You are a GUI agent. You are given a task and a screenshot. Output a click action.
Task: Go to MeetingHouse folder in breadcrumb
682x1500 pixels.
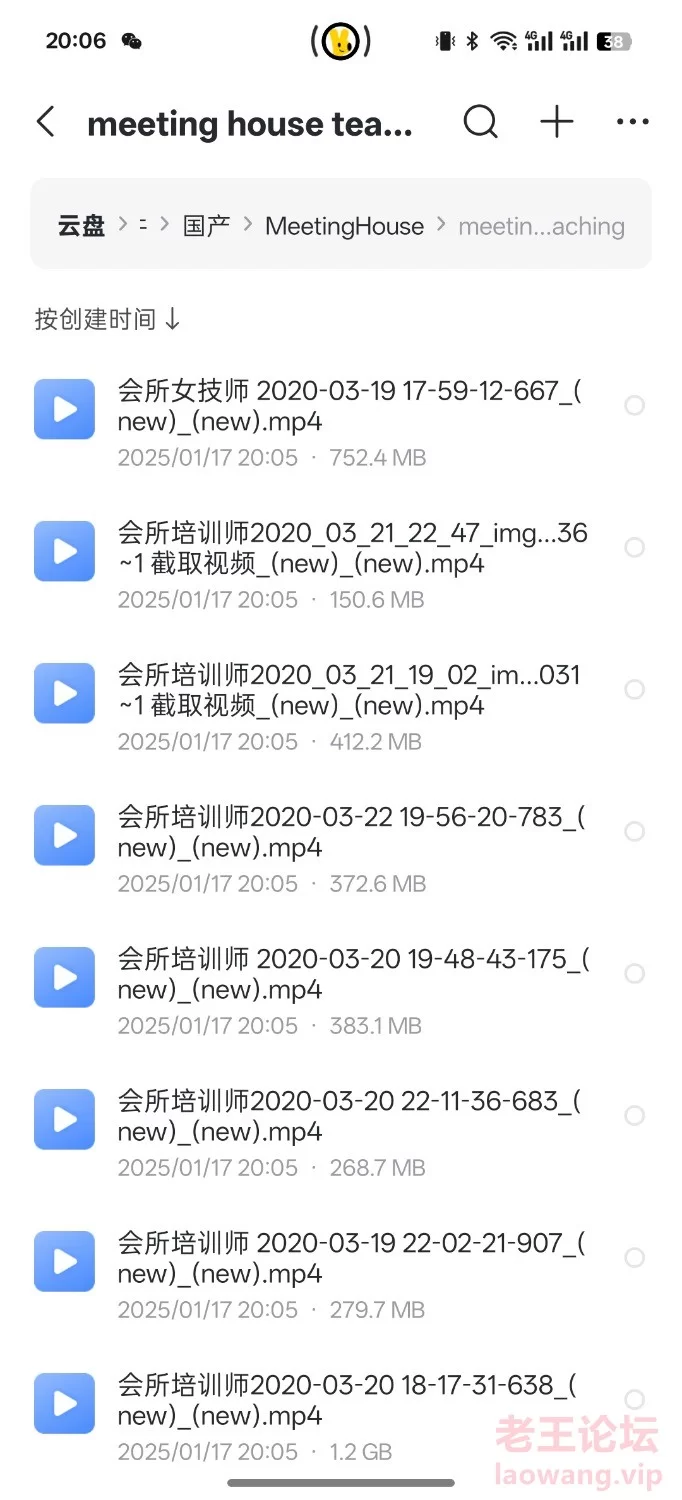(344, 226)
